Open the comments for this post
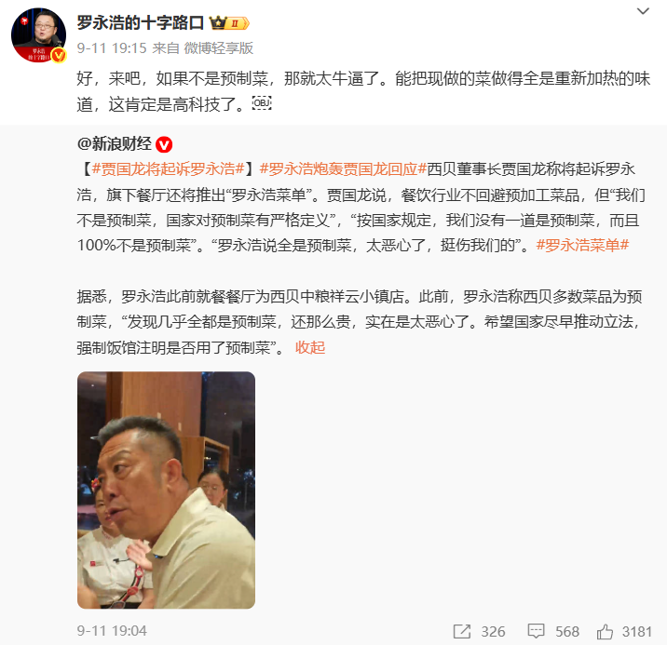The image size is (667, 645). 553,631
